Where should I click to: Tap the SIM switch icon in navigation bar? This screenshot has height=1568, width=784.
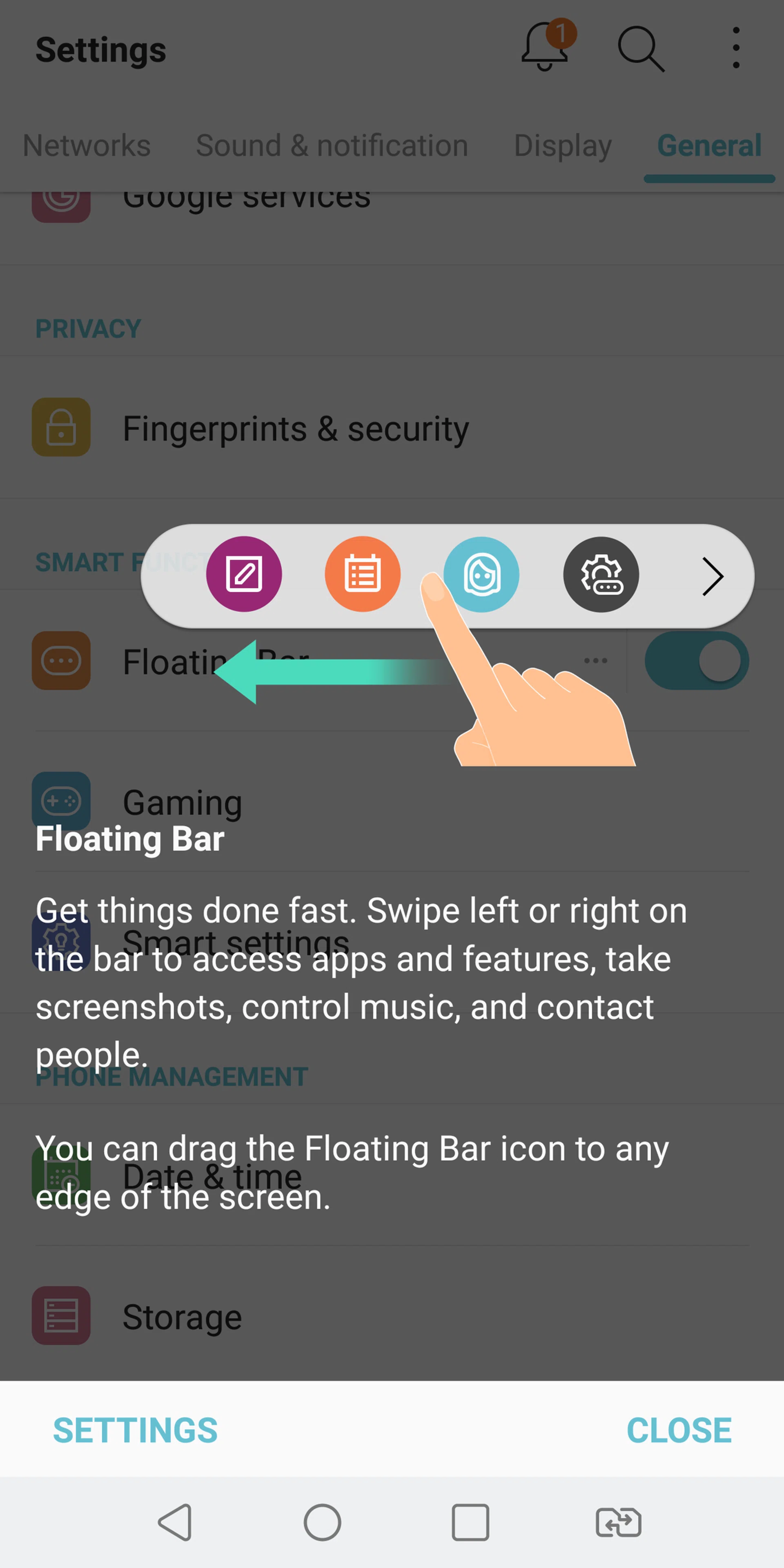coord(618,1522)
